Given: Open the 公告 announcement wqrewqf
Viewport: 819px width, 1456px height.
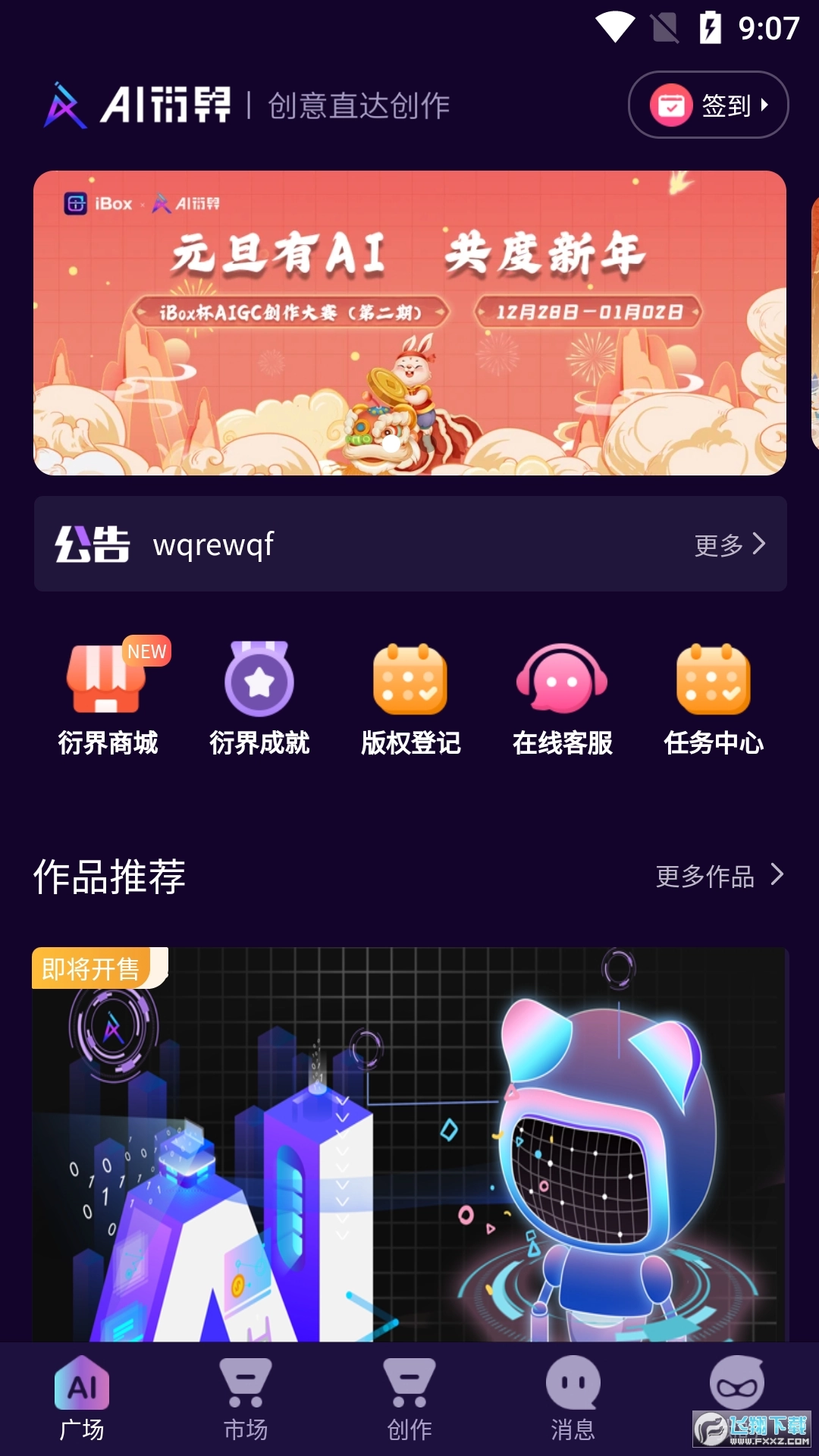Looking at the screenshot, I should (x=214, y=544).
